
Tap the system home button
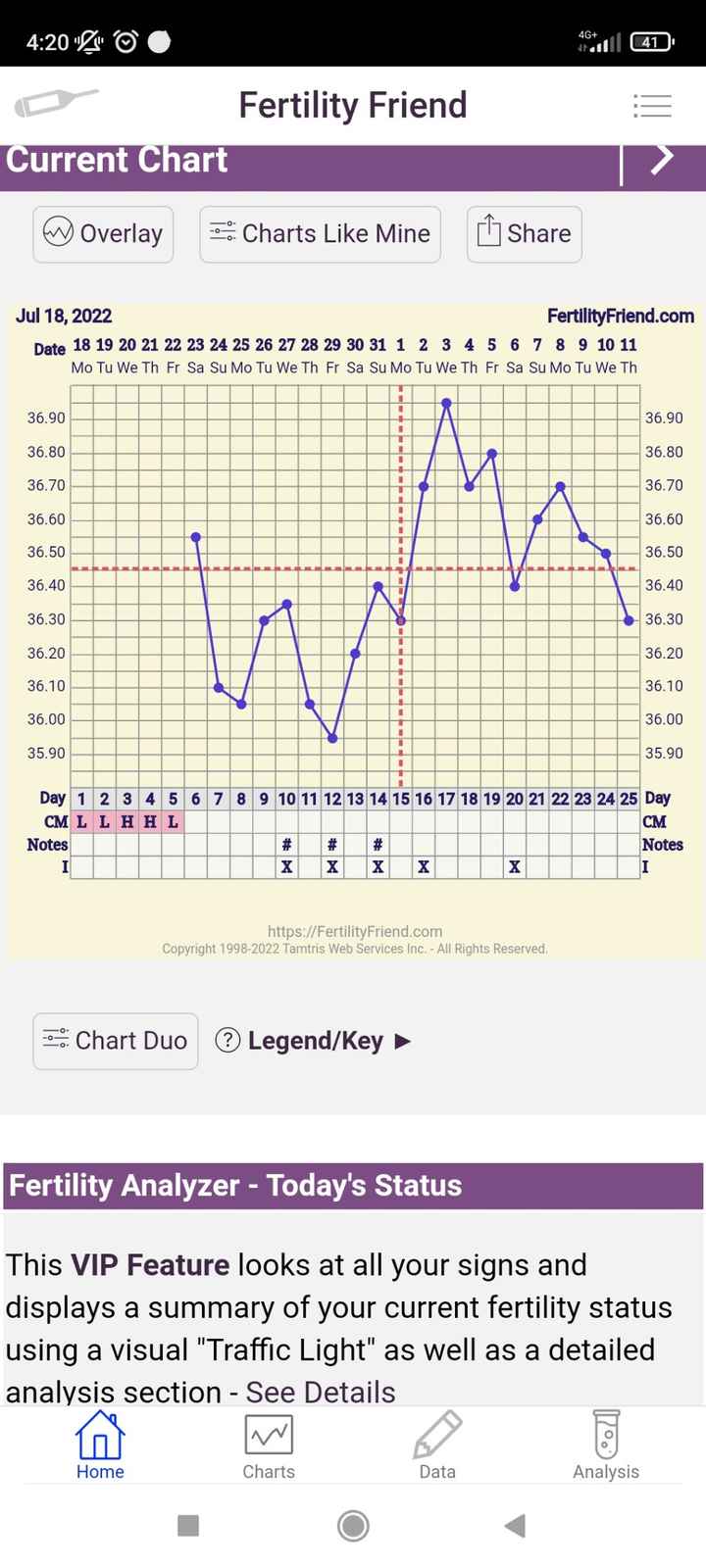[353, 1525]
